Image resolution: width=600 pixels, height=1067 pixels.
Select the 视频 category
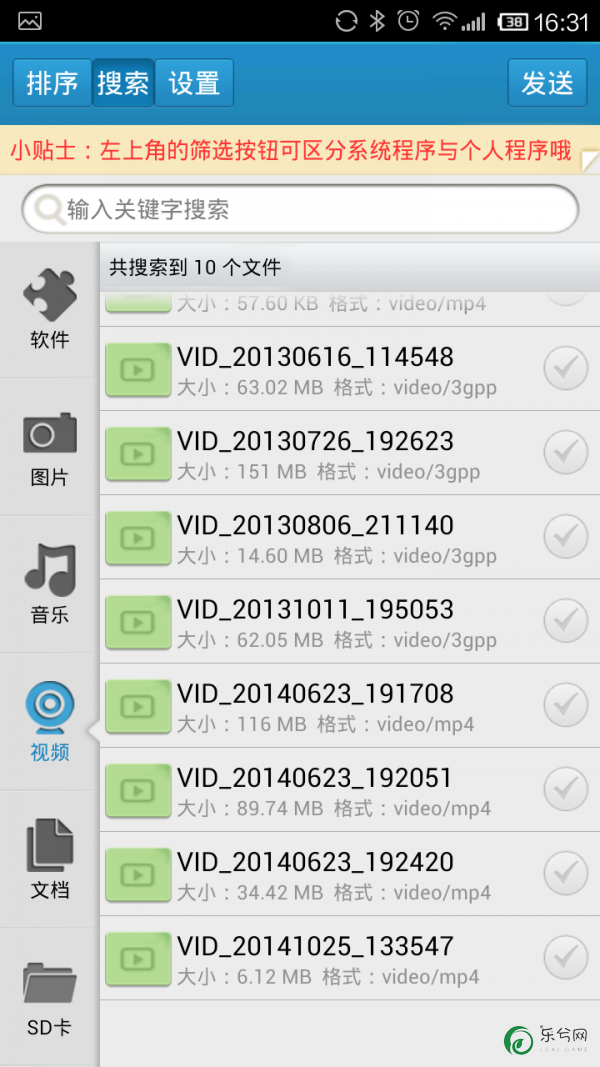[x=50, y=721]
